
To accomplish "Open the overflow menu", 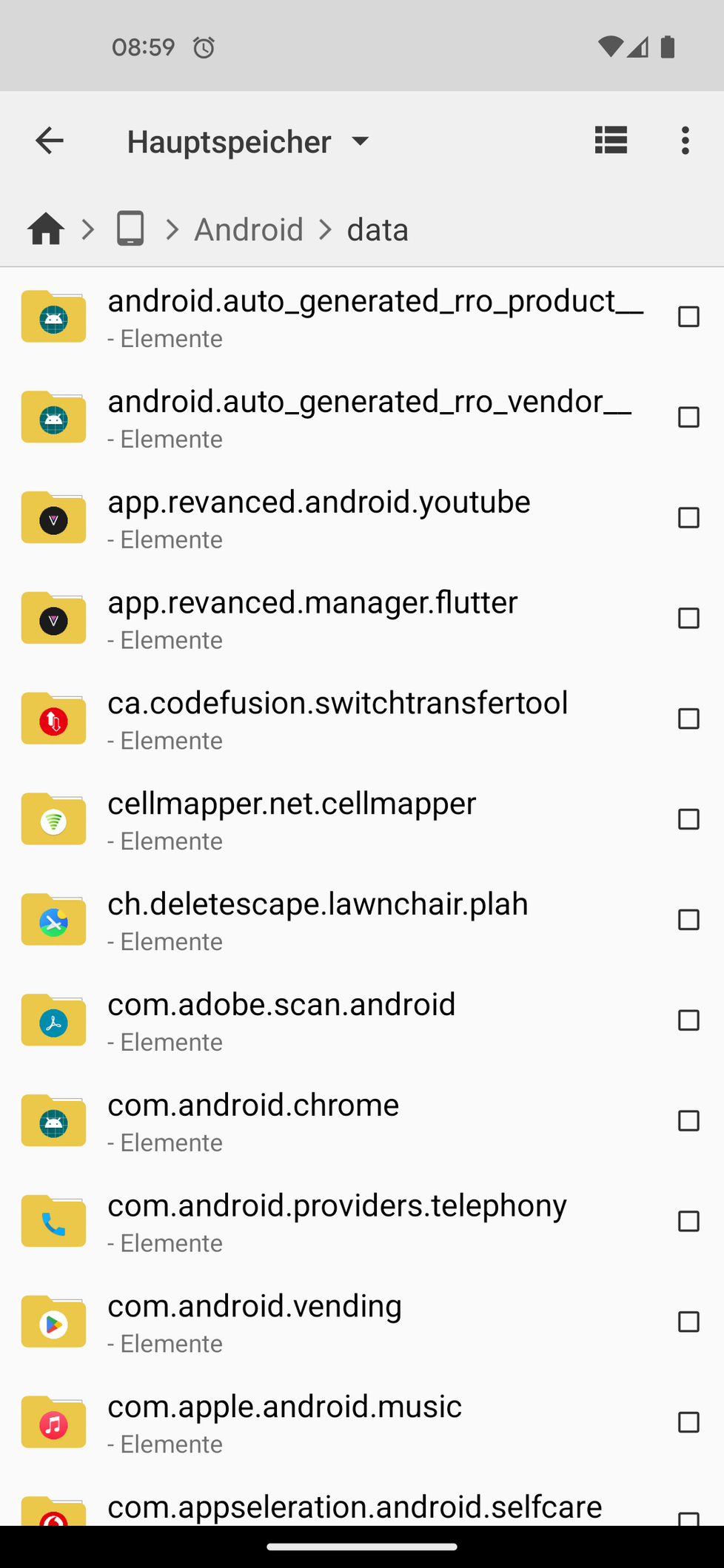I will [685, 140].
